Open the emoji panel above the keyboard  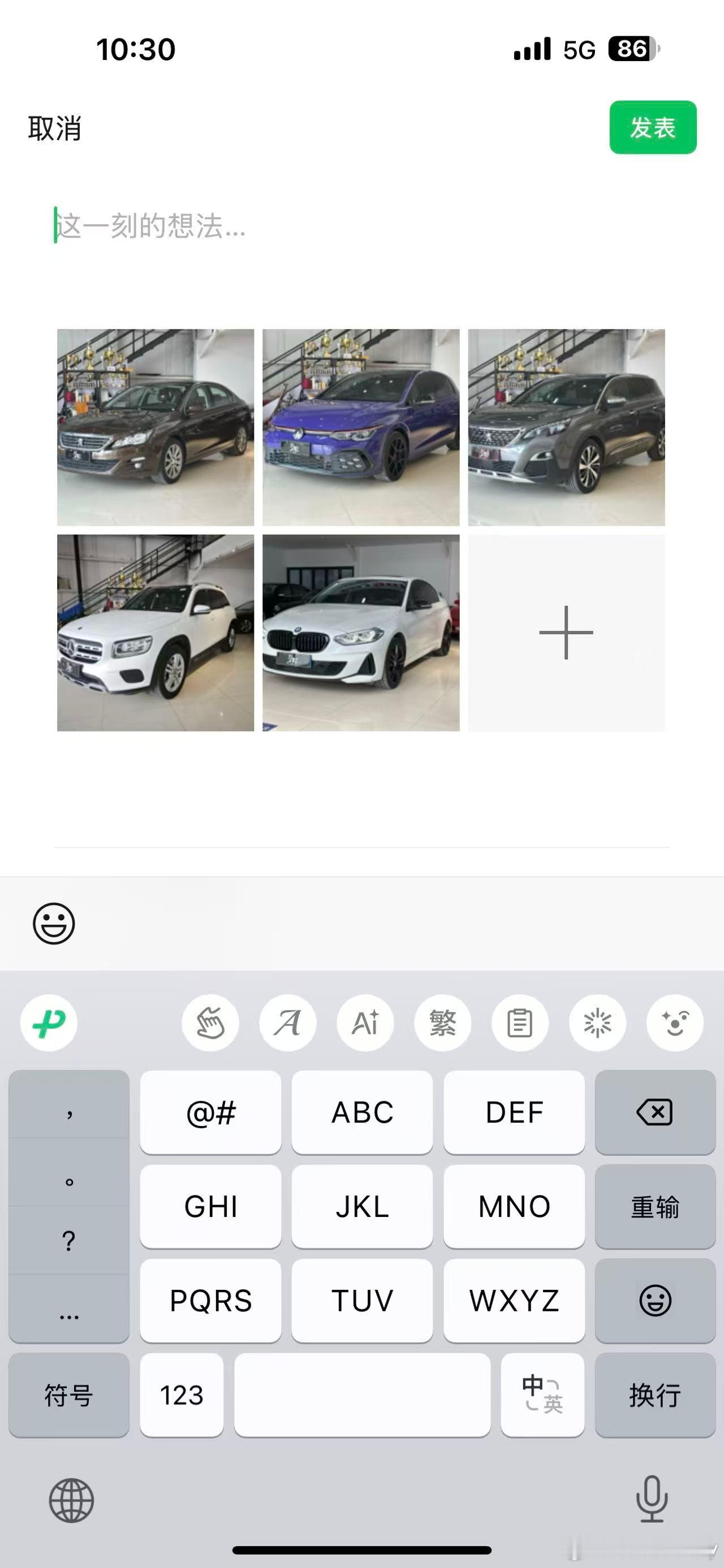pos(54,924)
